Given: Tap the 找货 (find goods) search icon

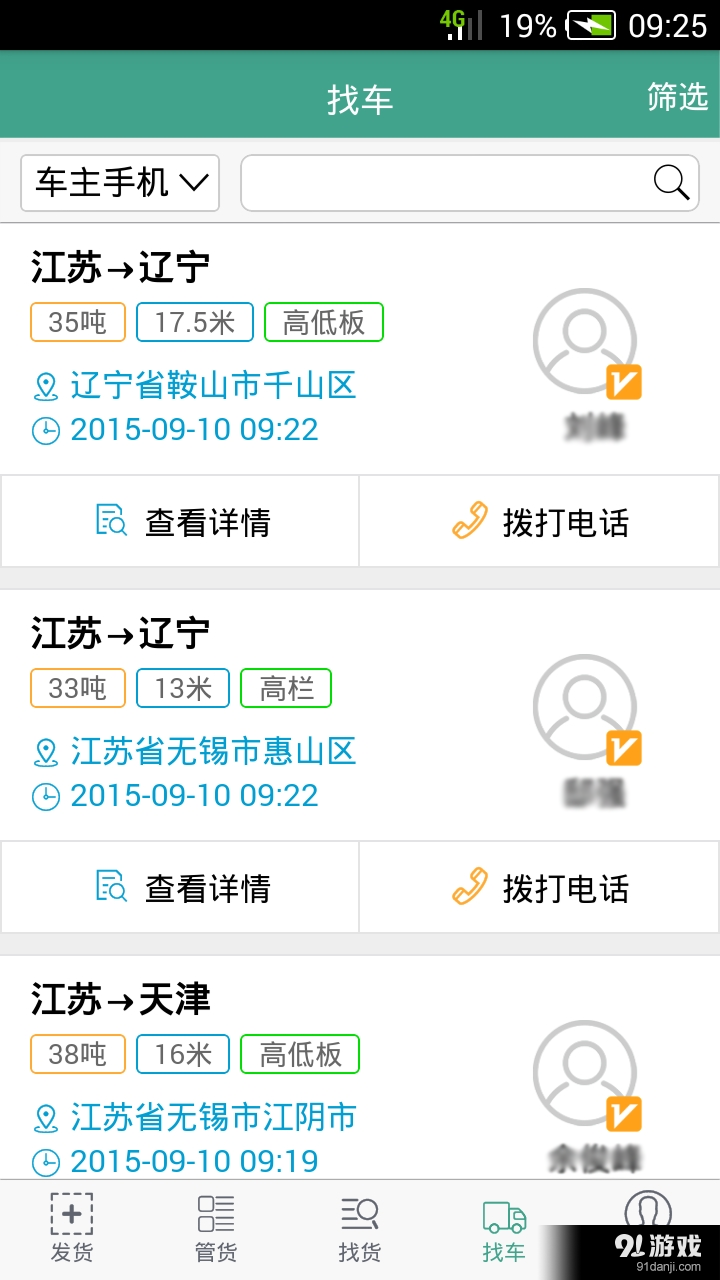Looking at the screenshot, I should pyautogui.click(x=359, y=1215).
